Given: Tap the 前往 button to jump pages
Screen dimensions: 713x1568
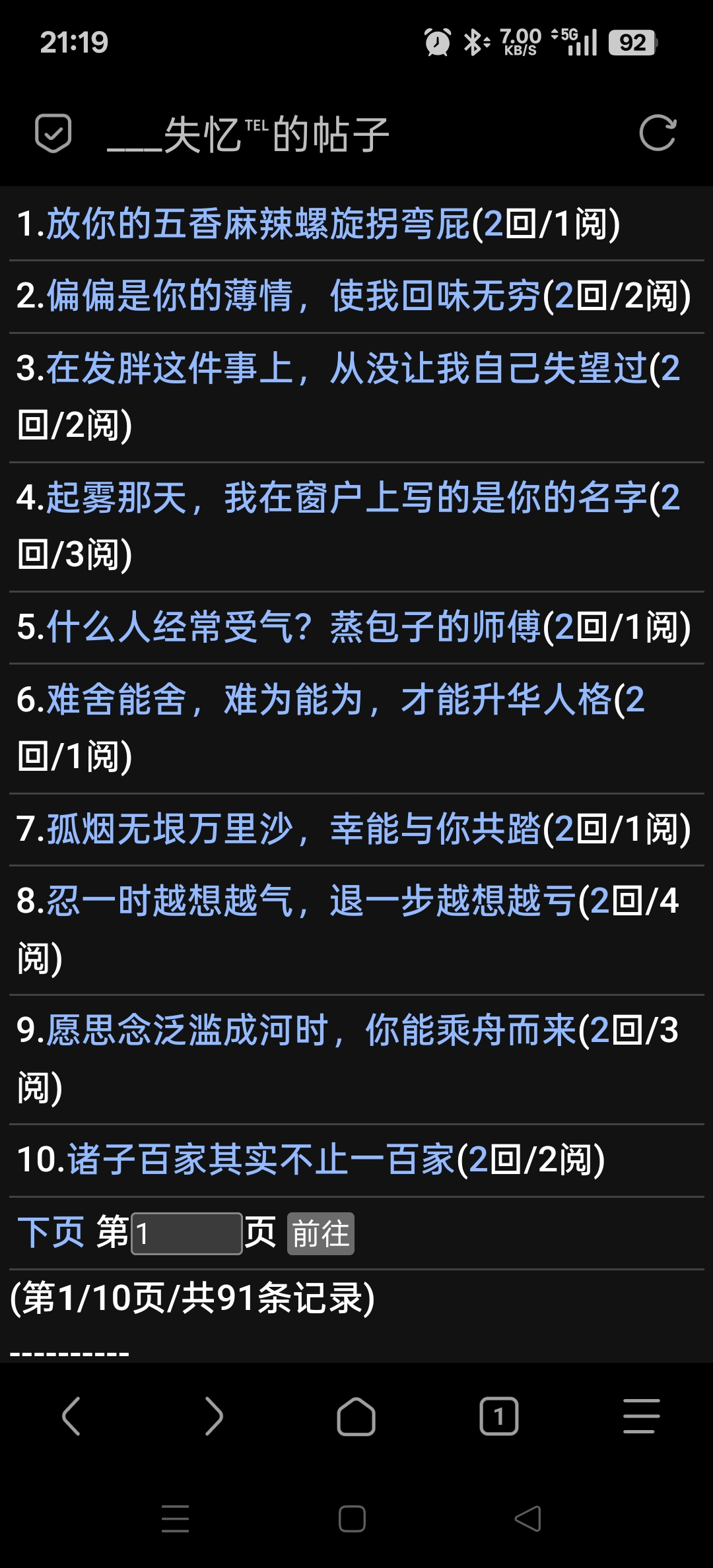Looking at the screenshot, I should tap(321, 1233).
